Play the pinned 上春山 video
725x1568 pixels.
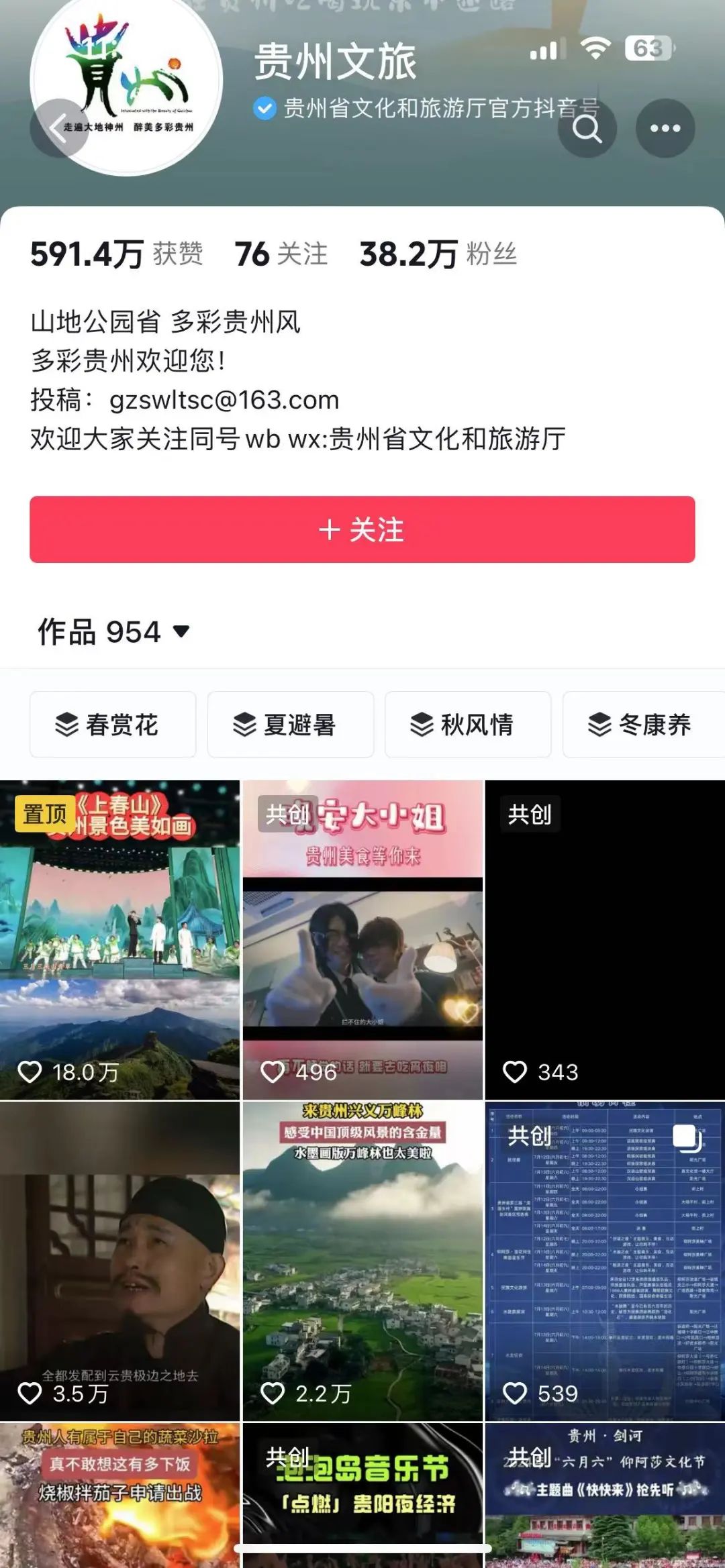click(x=119, y=939)
